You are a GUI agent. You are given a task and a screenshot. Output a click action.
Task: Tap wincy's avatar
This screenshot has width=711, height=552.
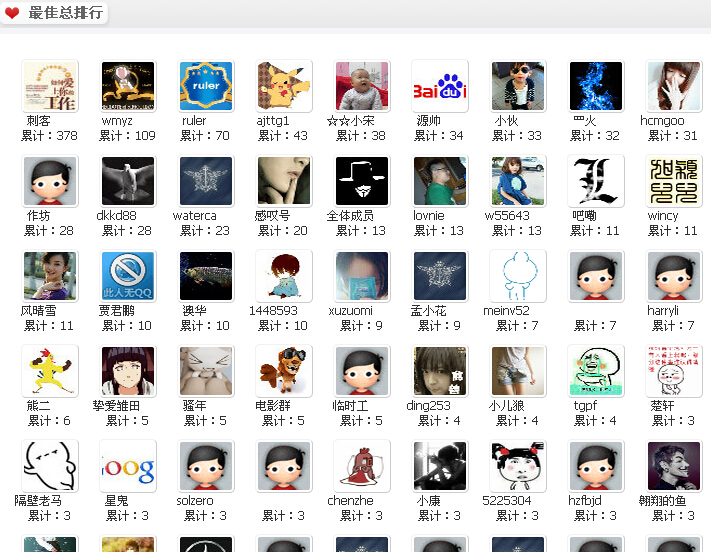[674, 181]
